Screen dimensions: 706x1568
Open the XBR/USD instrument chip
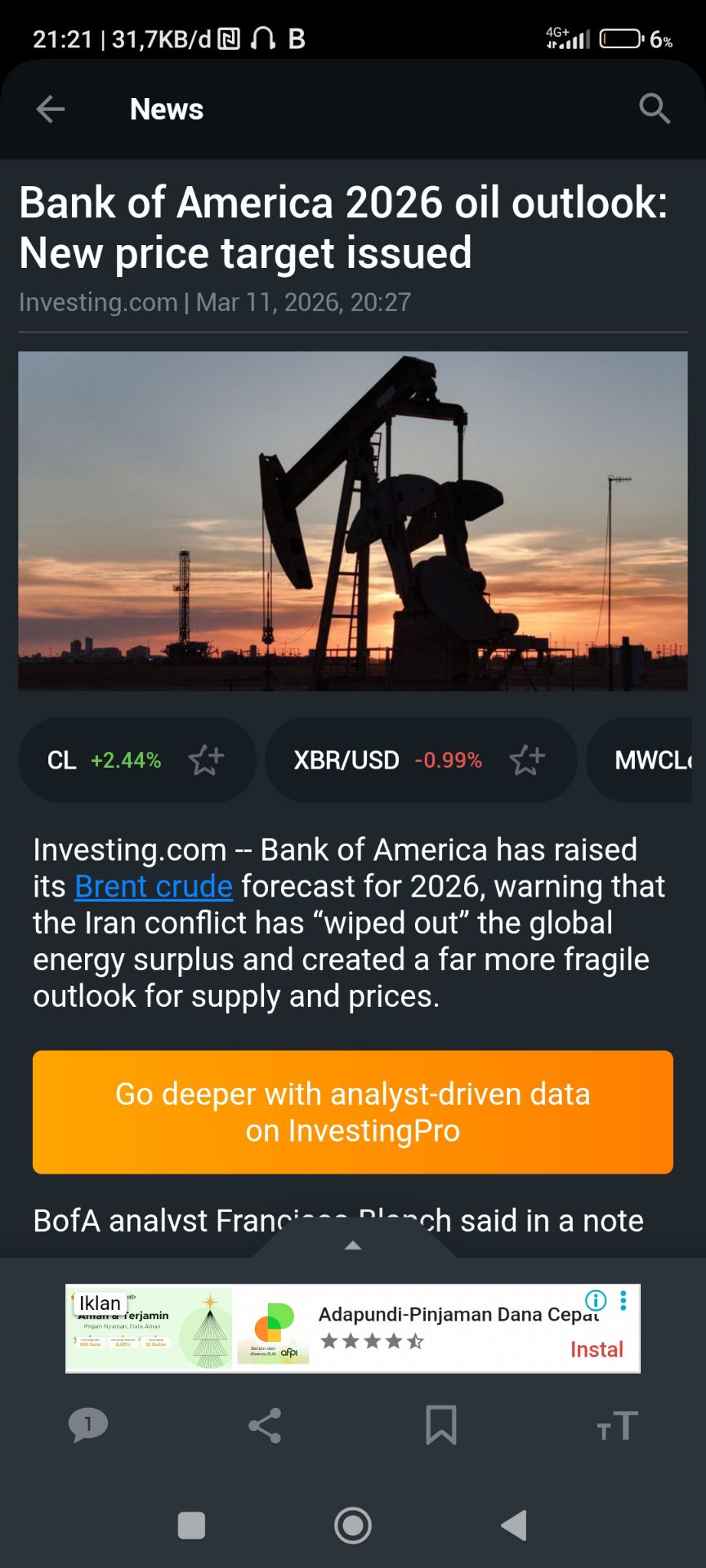pos(387,760)
